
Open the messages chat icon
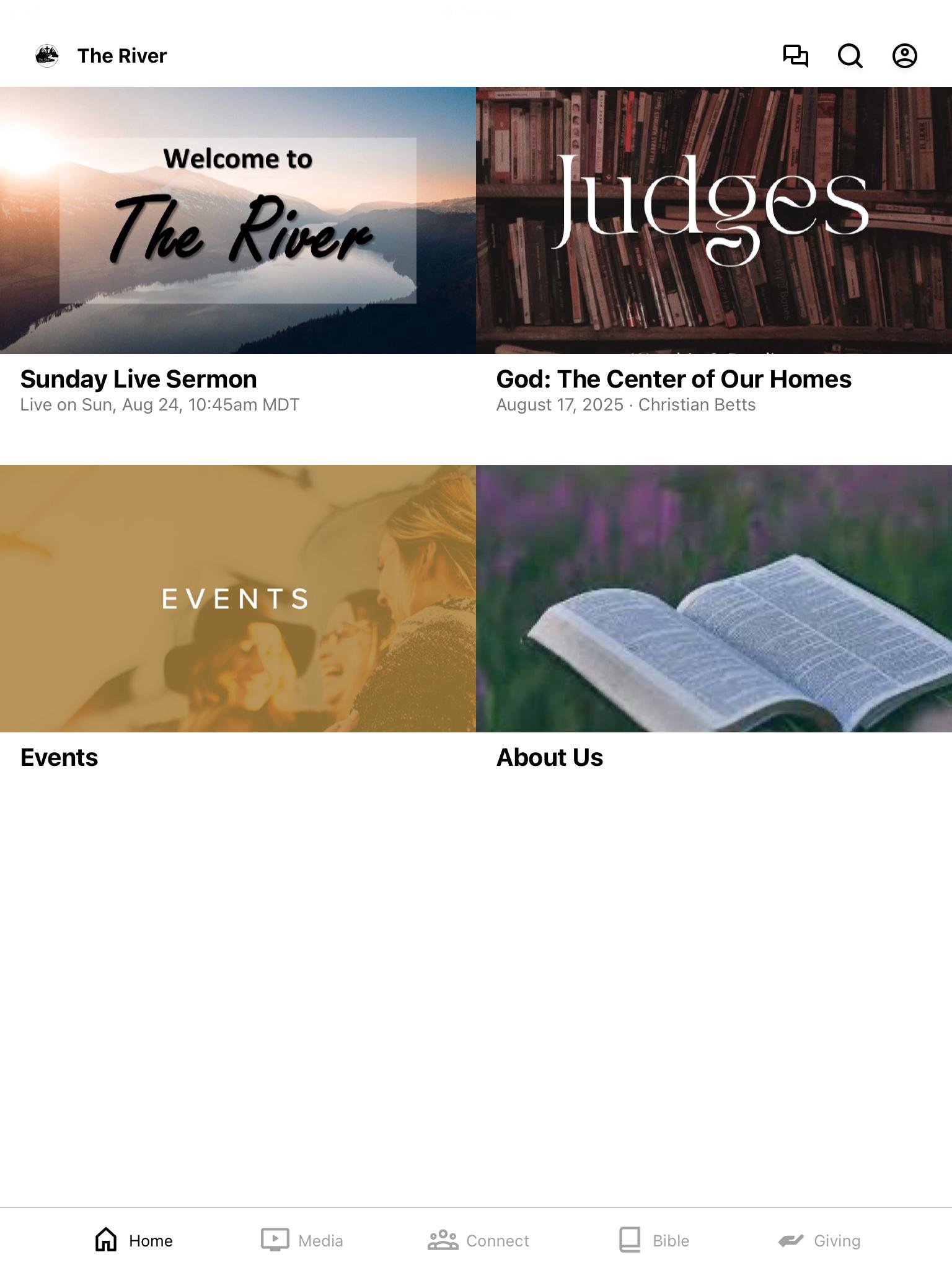pos(795,56)
